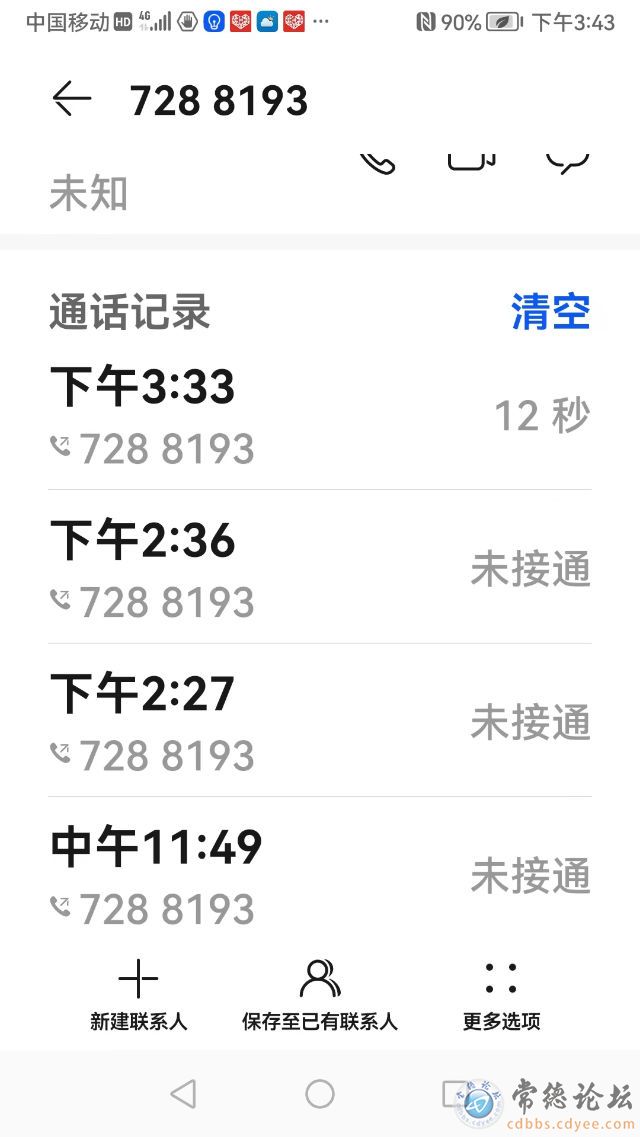Screen dimensions: 640x1137
Task: Call the number using the phone icon
Action: pos(378,162)
